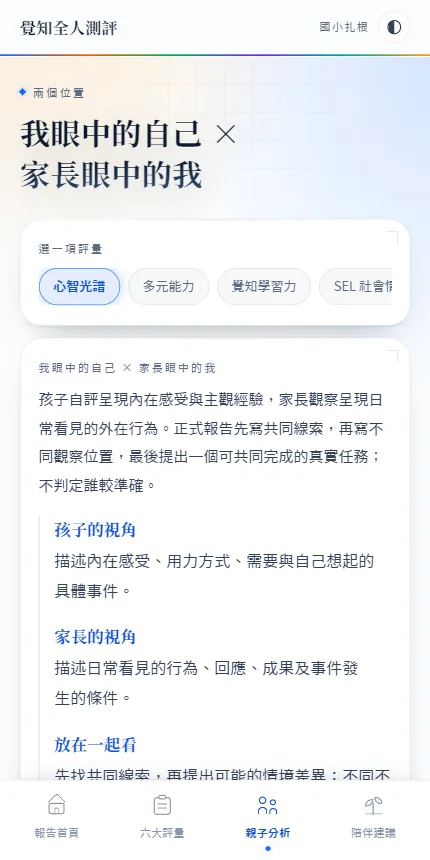Open the 六大評量 tab
This screenshot has height=860, width=430.
pyautogui.click(x=162, y=817)
